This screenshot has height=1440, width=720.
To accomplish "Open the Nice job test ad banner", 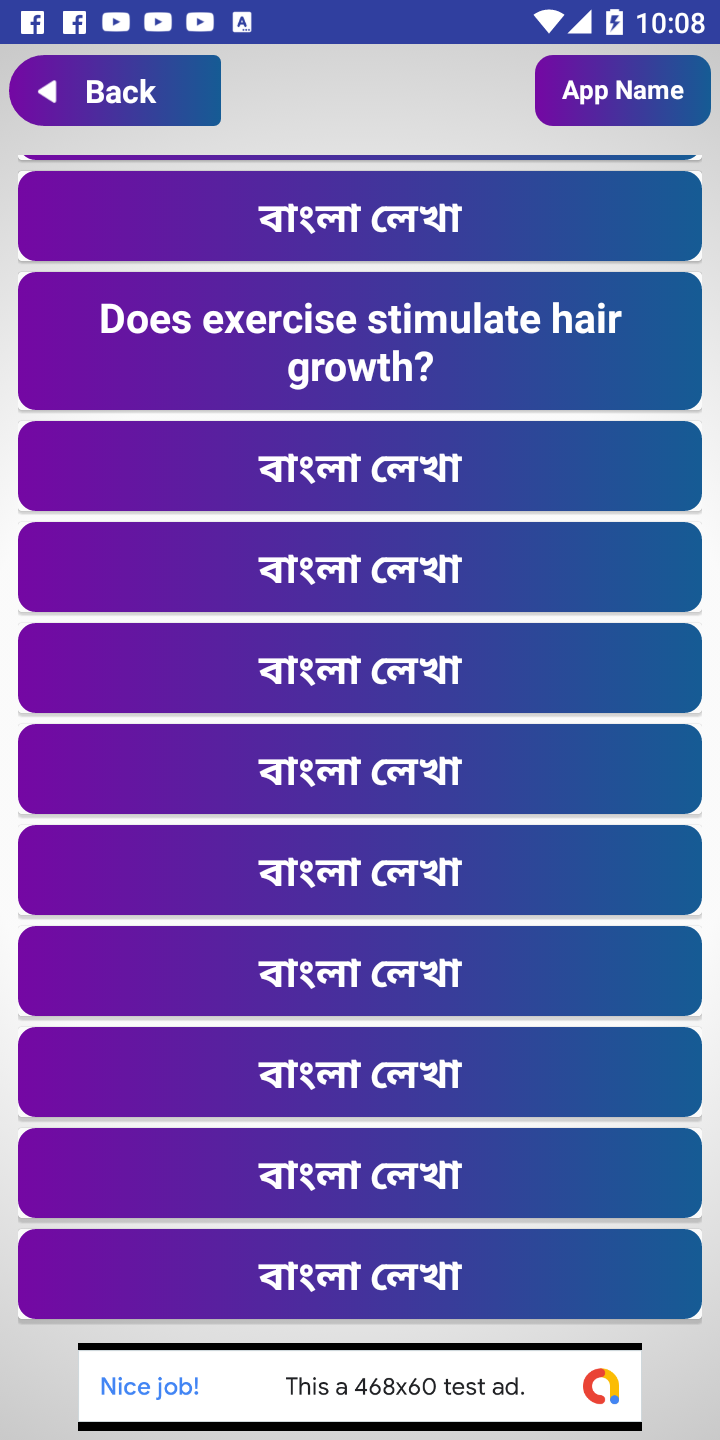I will pos(360,1386).
